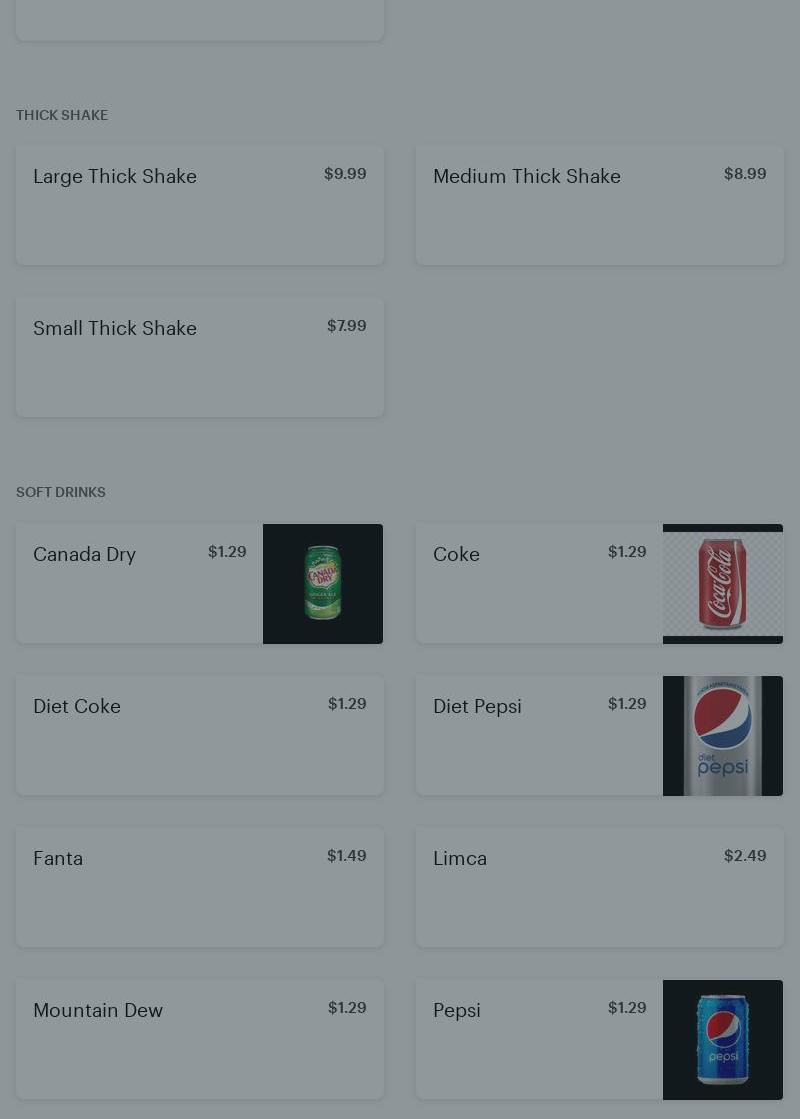The image size is (800, 1119).
Task: Choose the Fanta soft drink
Action: 199,888
